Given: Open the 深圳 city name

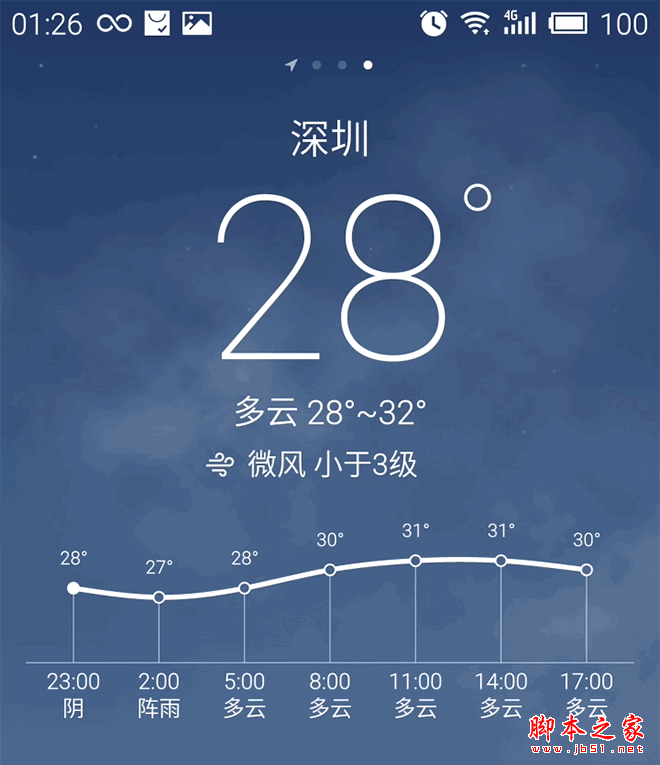Looking at the screenshot, I should (x=330, y=138).
